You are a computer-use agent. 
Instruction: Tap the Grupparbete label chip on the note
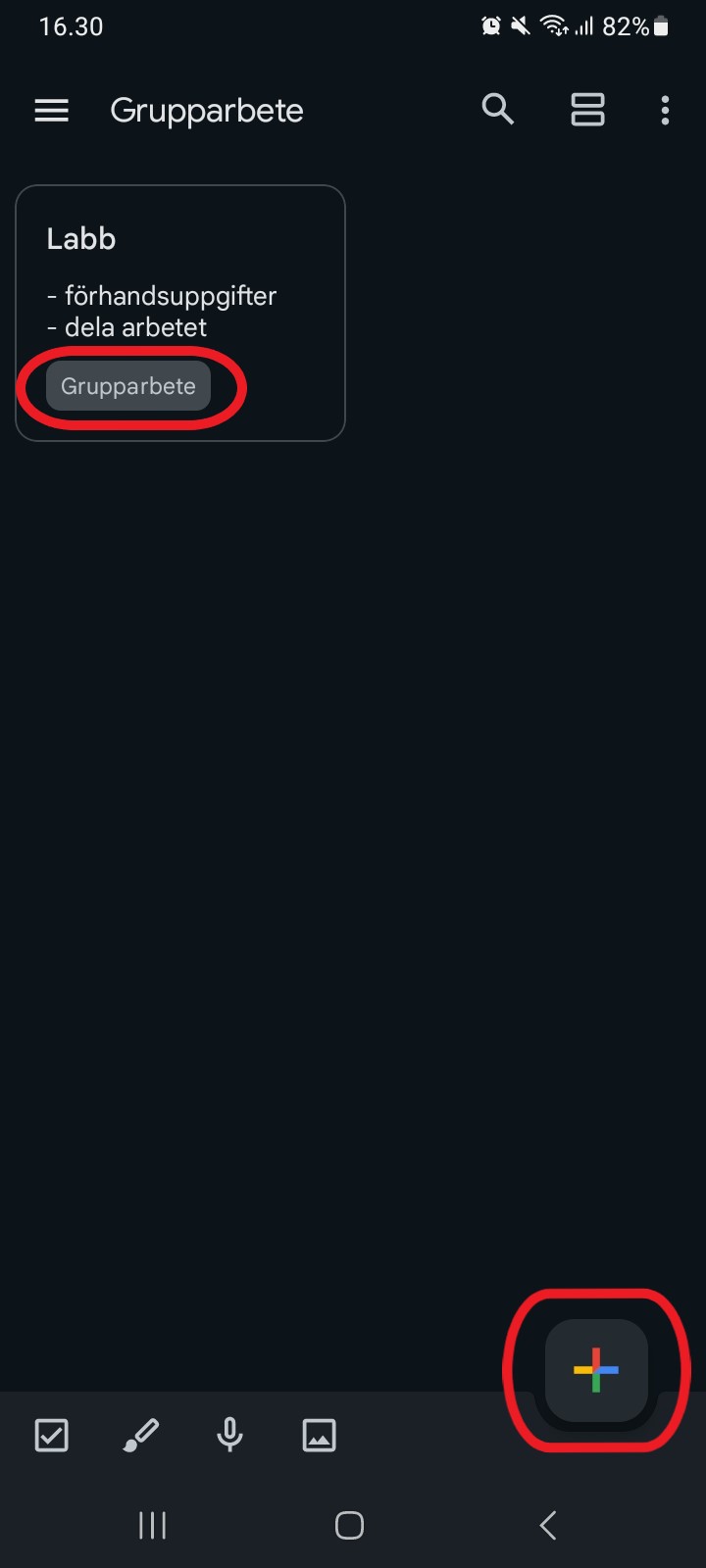[x=128, y=386]
